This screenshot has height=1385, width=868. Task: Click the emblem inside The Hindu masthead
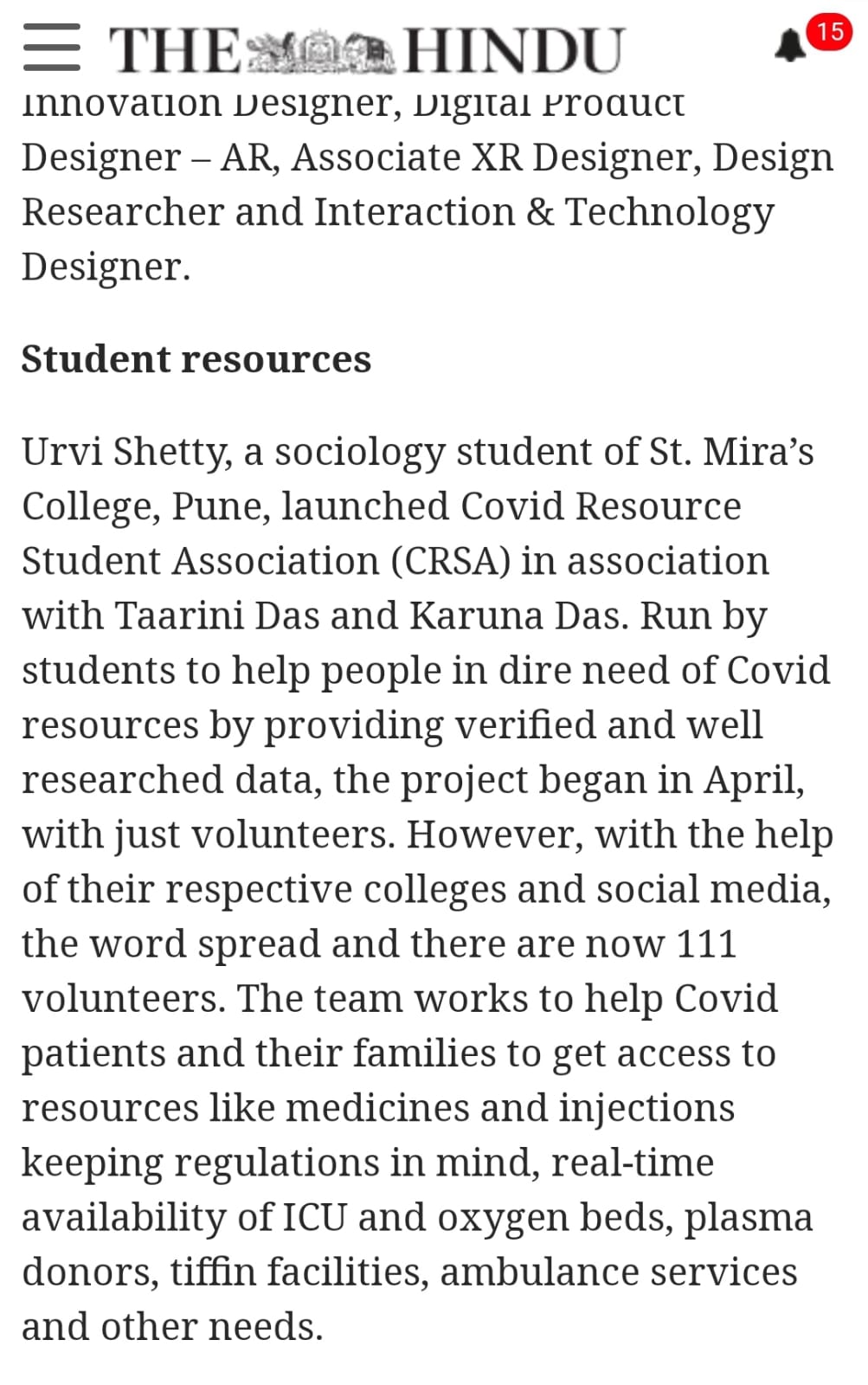[x=322, y=49]
